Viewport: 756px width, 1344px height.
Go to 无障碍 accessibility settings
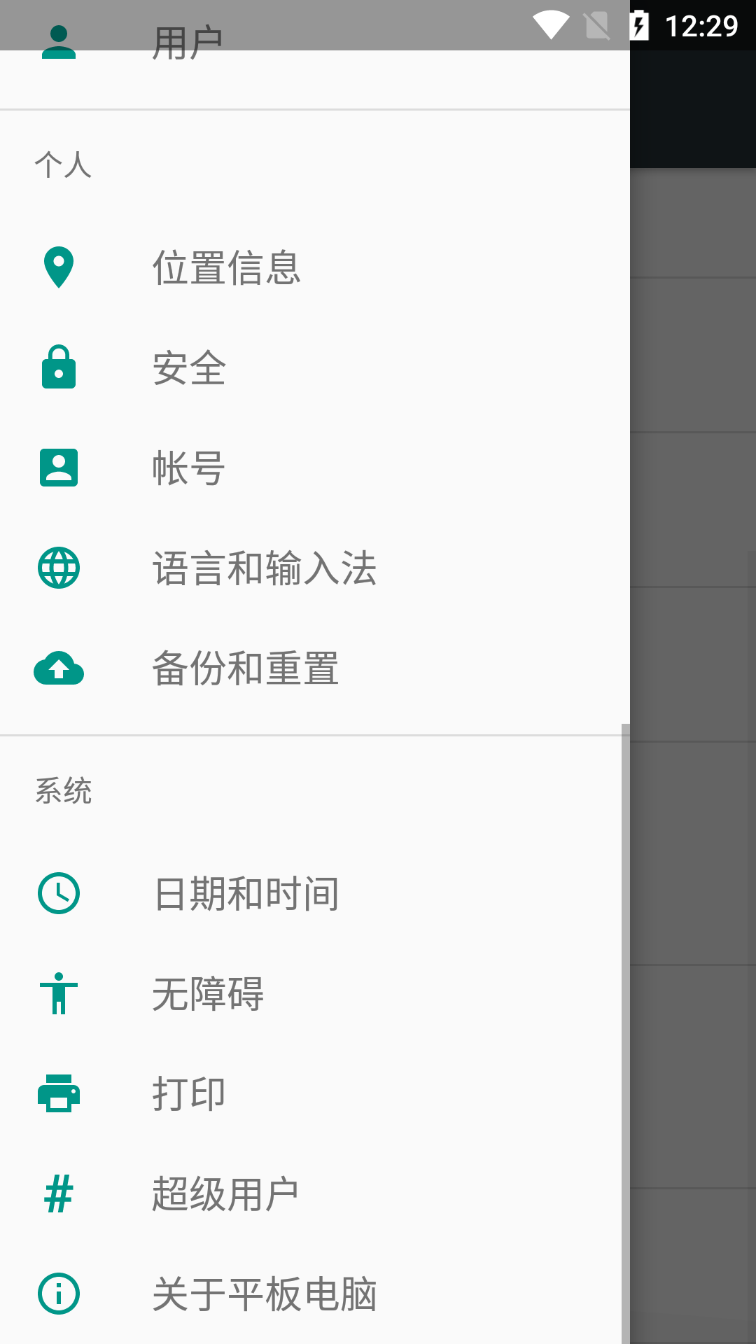tap(208, 994)
